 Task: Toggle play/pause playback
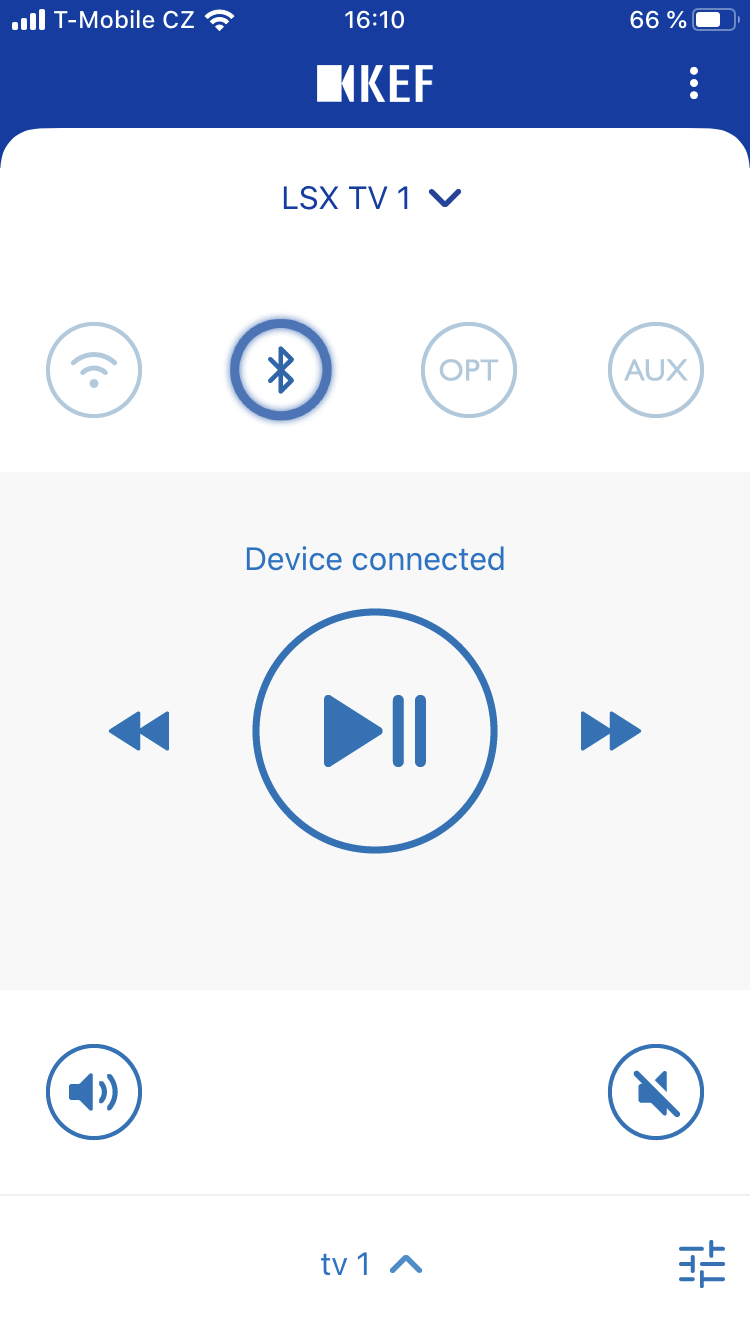[x=375, y=731]
